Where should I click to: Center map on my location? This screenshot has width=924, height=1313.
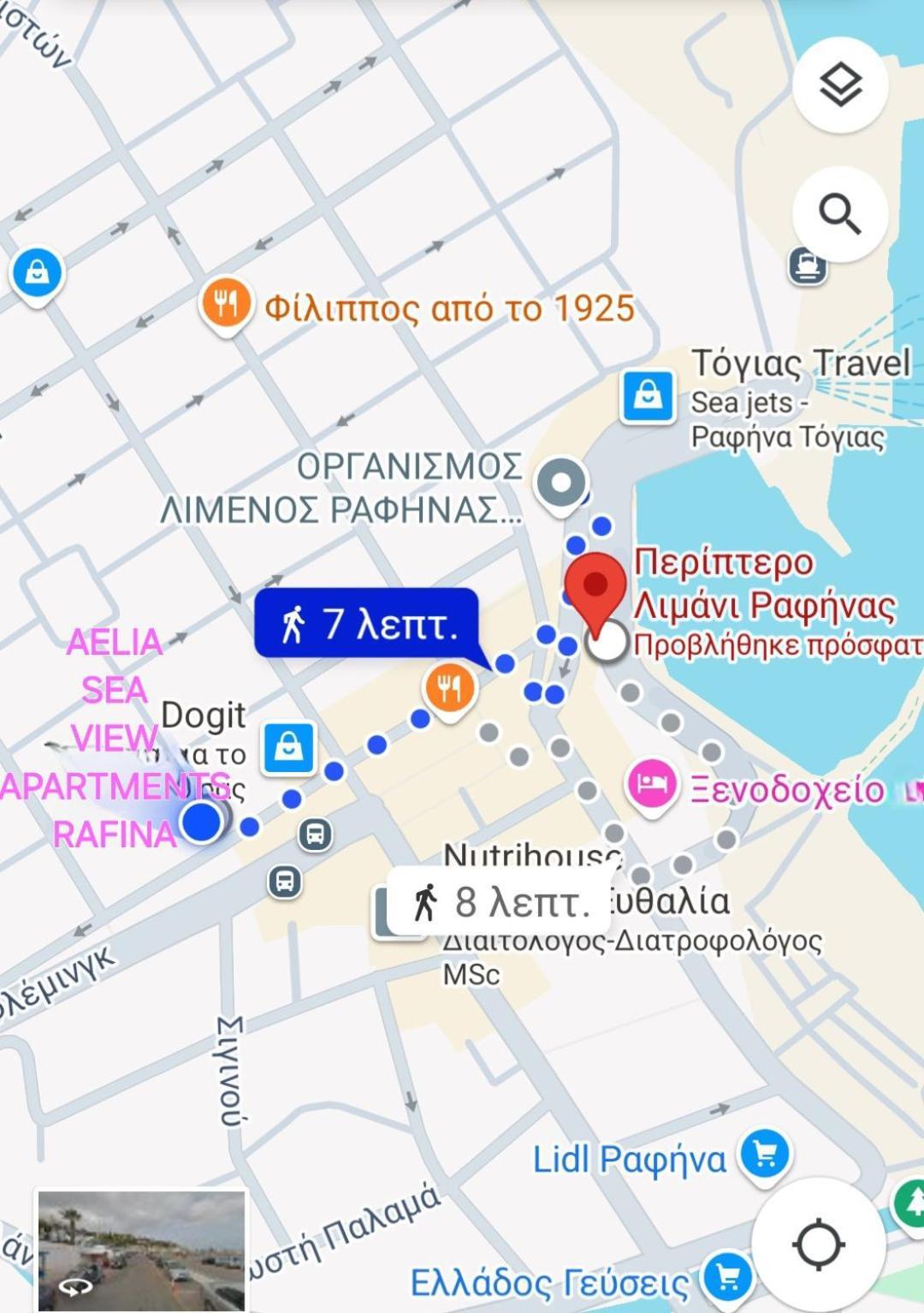click(819, 1244)
